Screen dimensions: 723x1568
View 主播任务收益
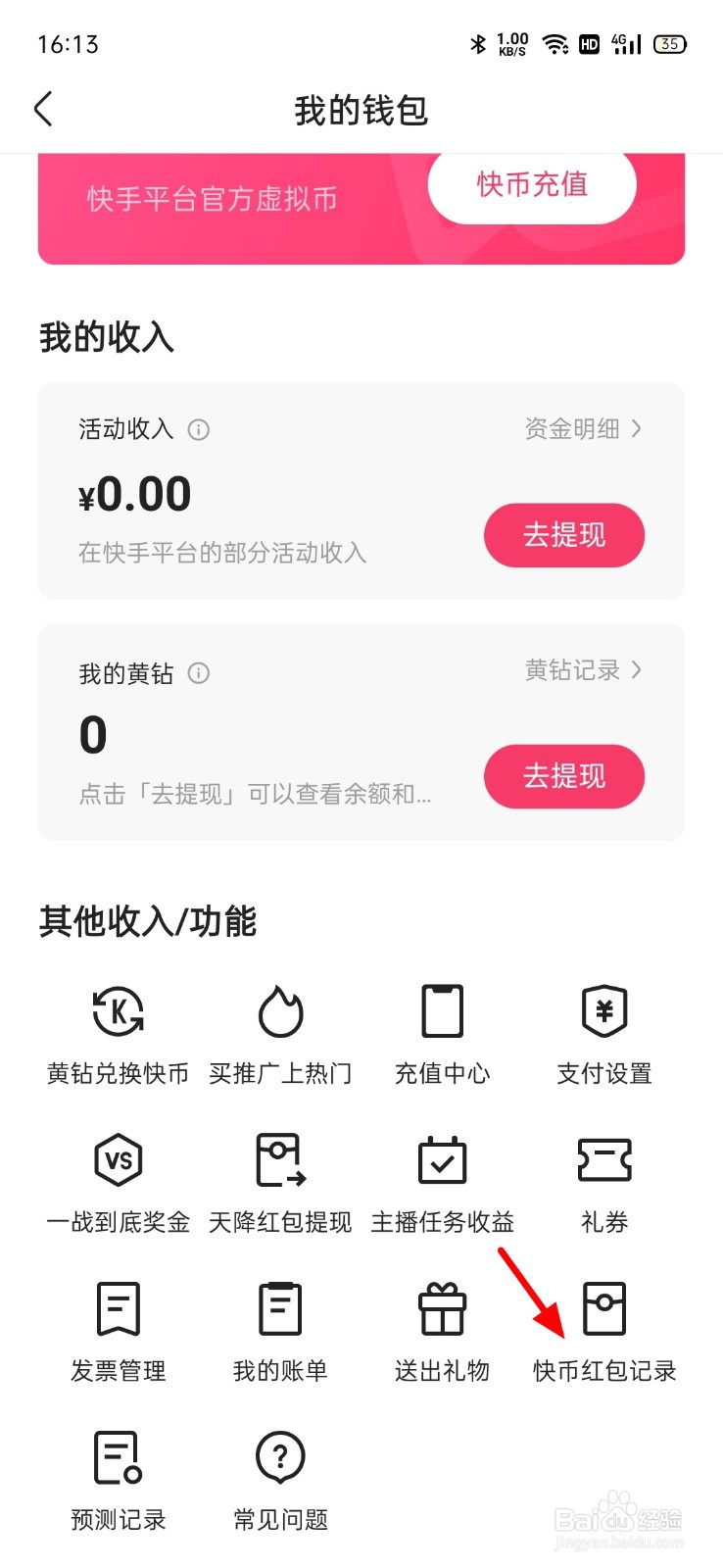point(442,1183)
